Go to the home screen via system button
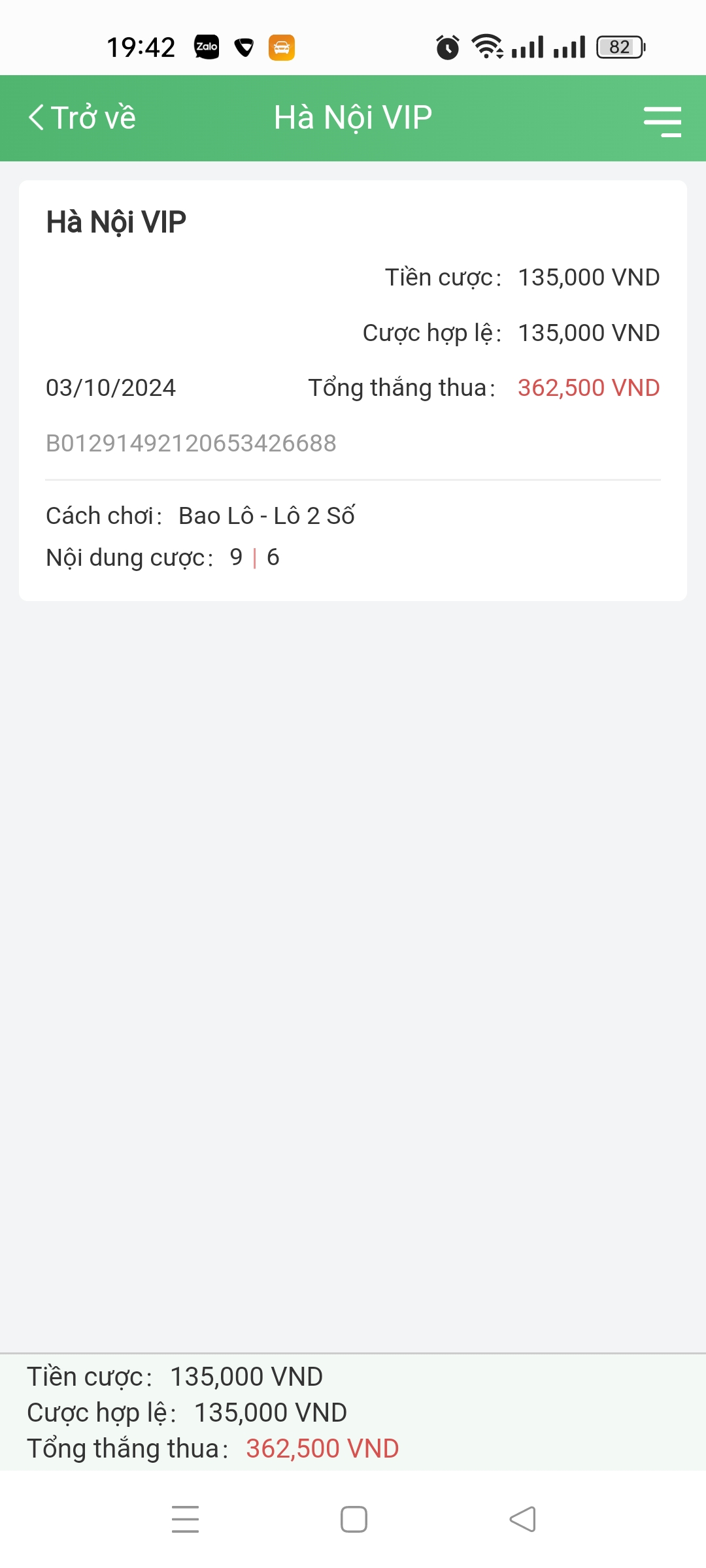The image size is (706, 1568). (x=354, y=1519)
